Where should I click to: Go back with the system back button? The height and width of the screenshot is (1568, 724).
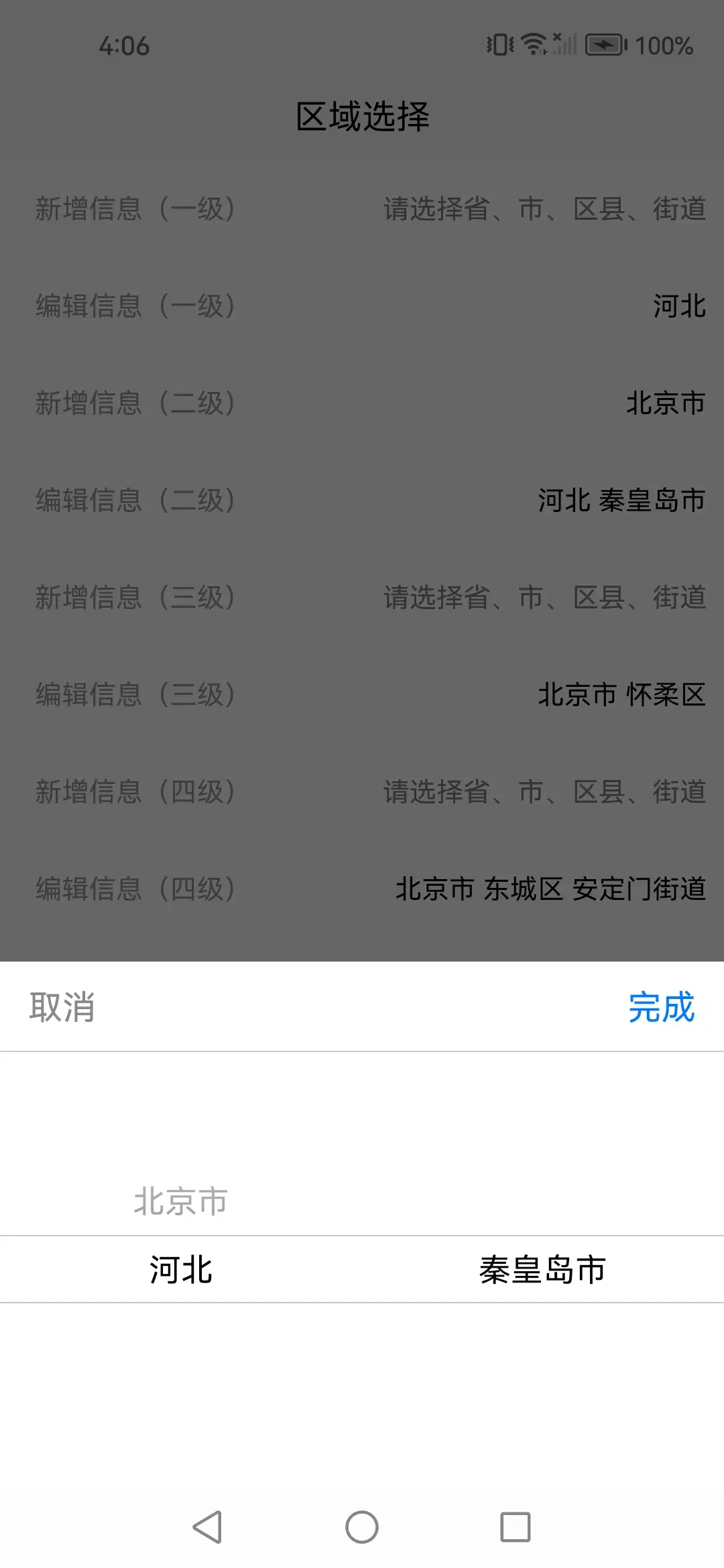point(207,1527)
